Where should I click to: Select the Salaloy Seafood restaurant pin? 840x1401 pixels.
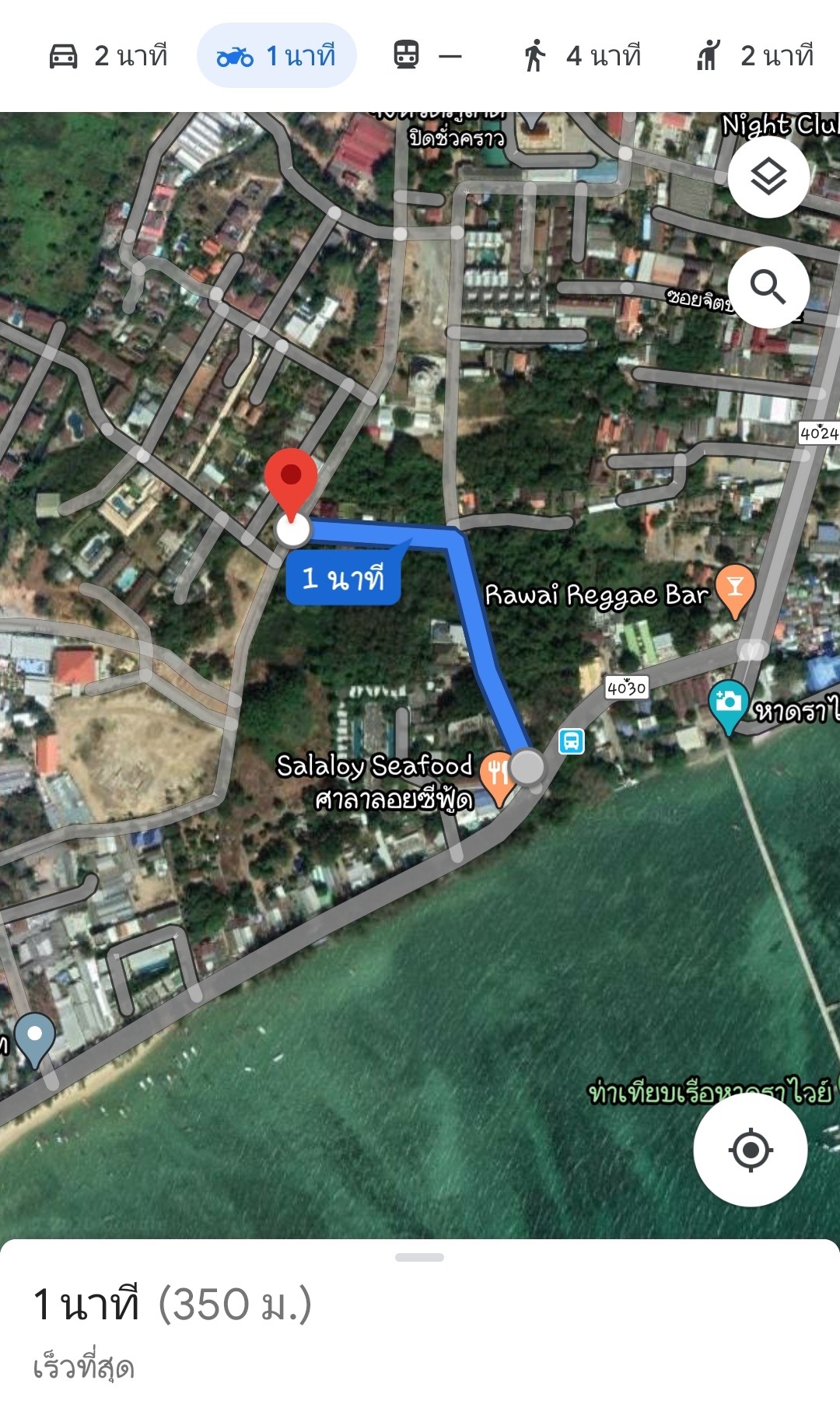498,769
